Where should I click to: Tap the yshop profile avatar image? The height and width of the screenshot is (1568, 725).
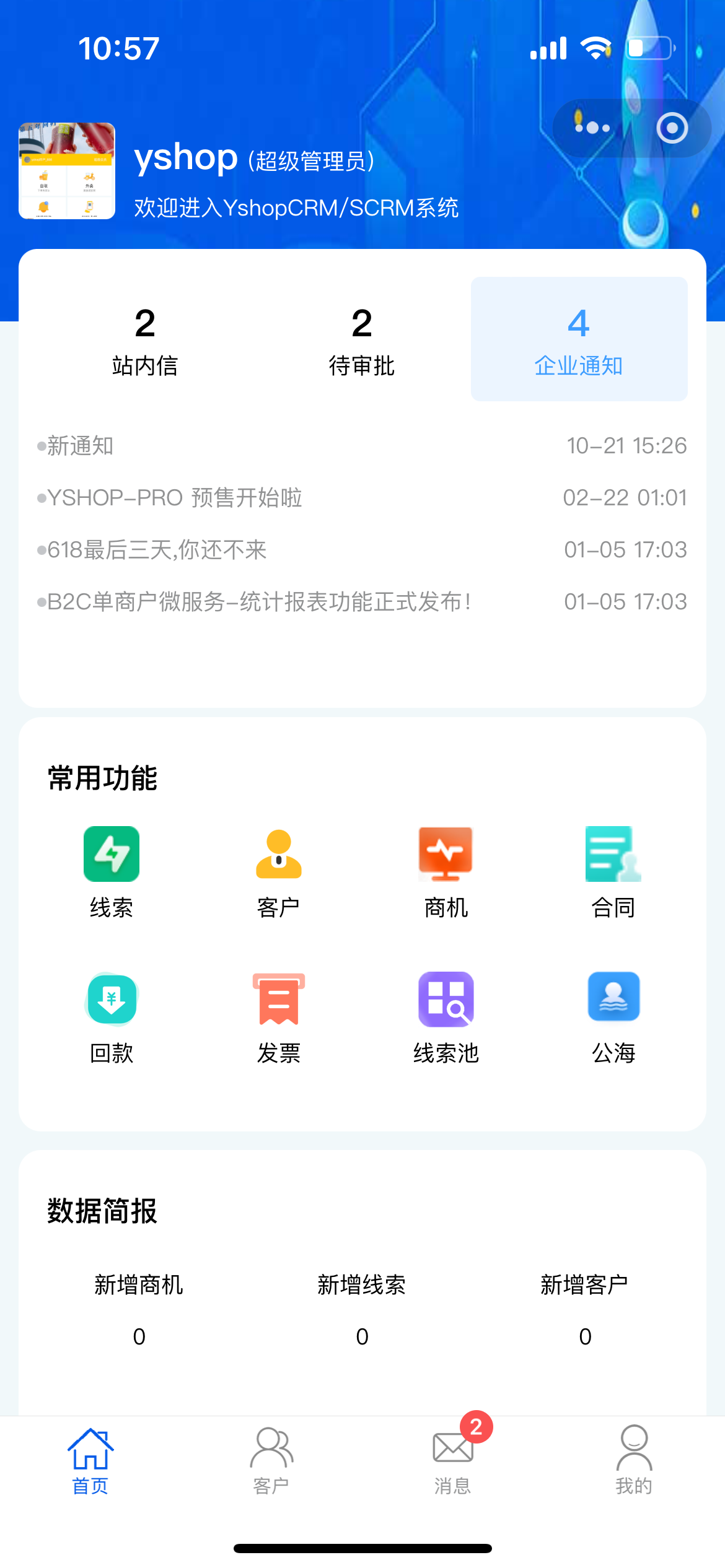click(66, 172)
